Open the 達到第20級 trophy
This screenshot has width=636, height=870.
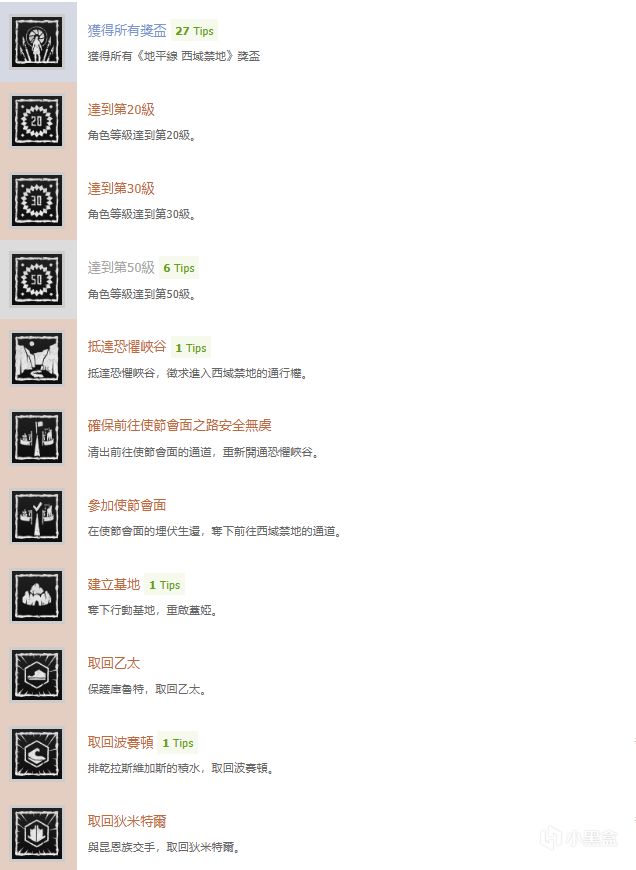pyautogui.click(x=121, y=110)
